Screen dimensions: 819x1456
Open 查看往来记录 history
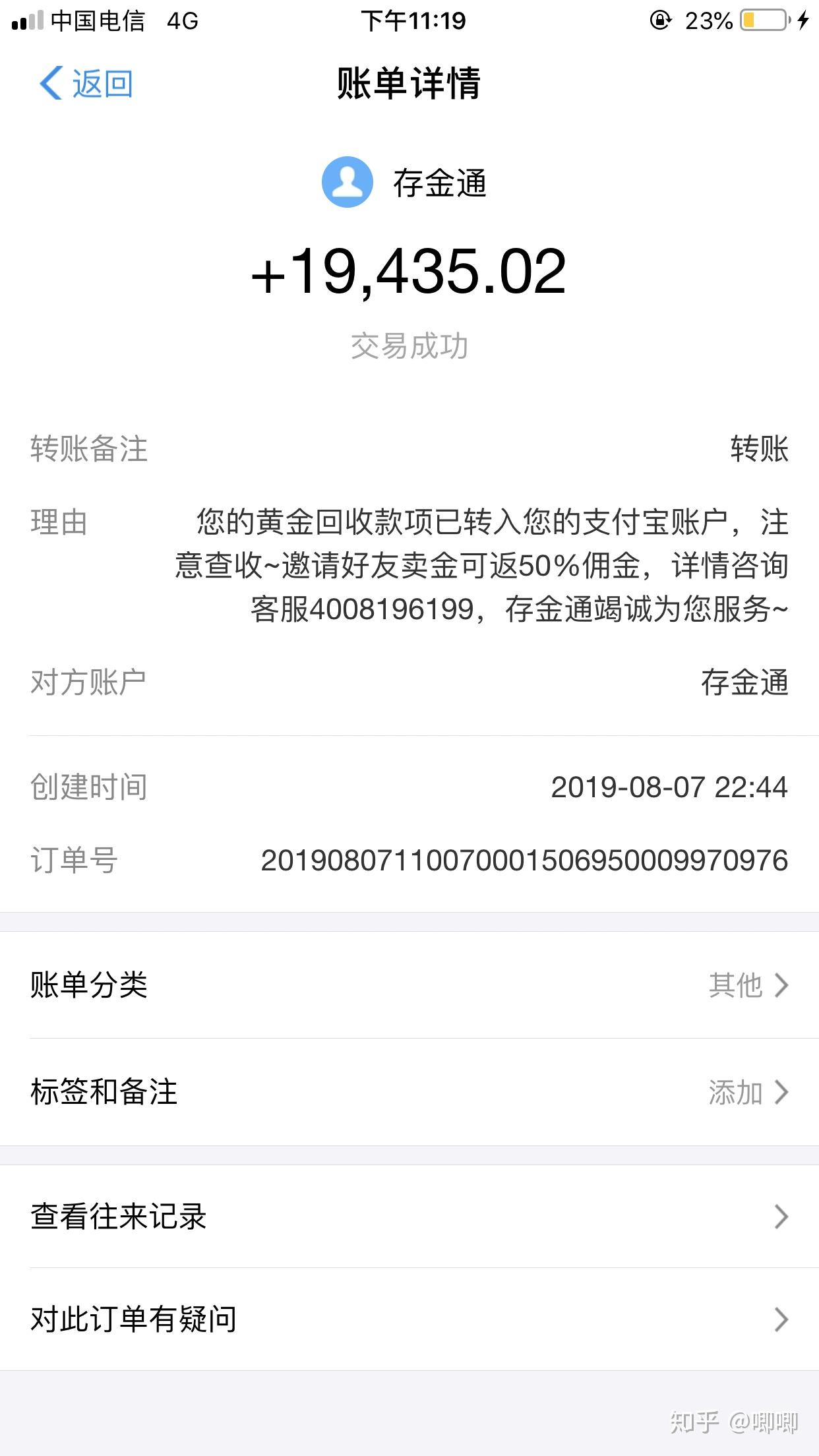click(x=409, y=1217)
